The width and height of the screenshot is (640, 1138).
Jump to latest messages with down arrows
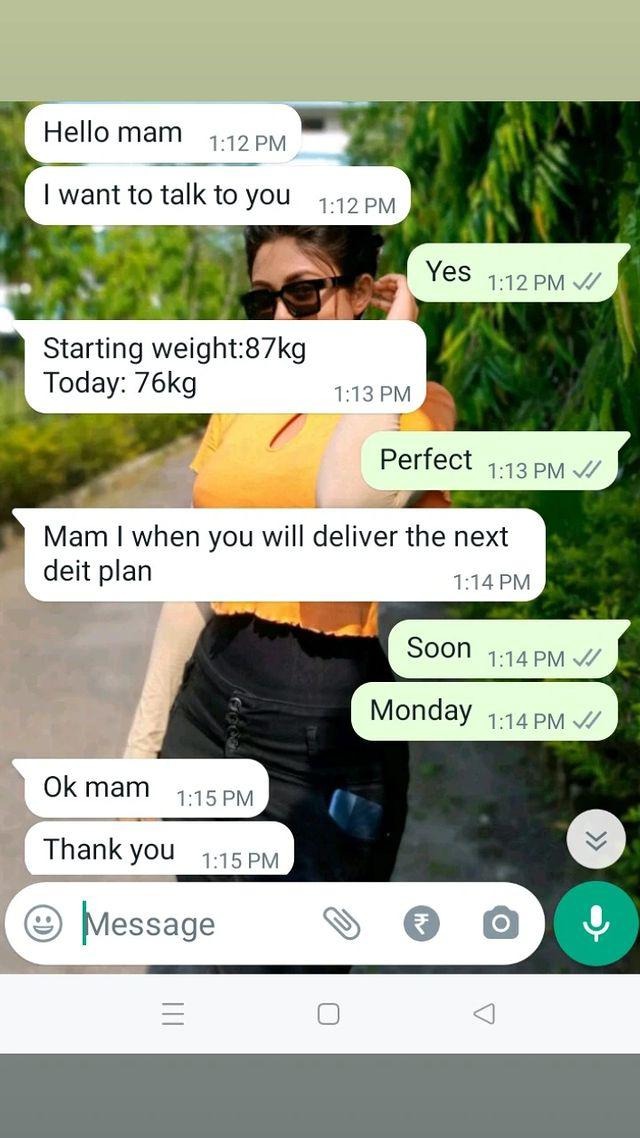click(x=596, y=839)
